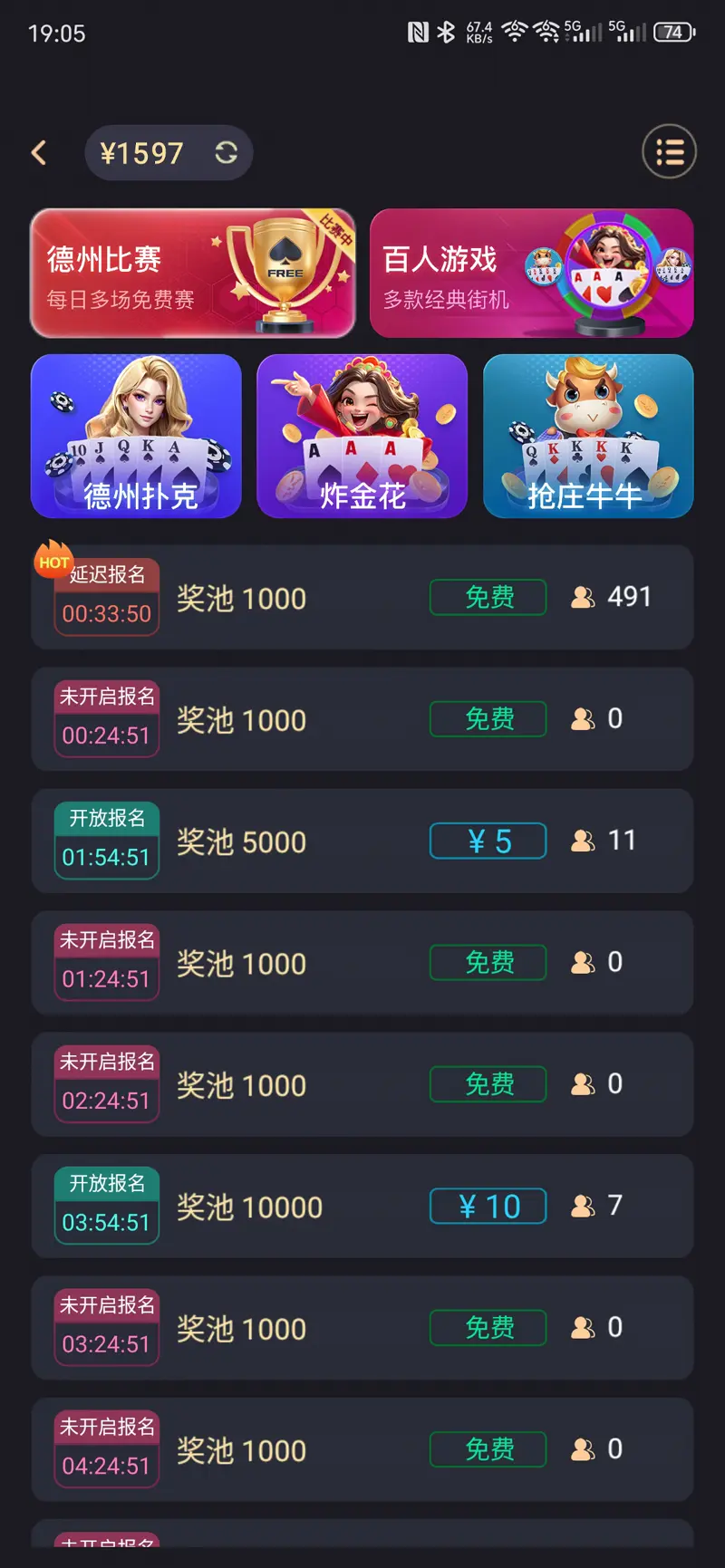Screen dimensions: 725x1568
Task: Tap the 免费 button on the 00:24:51 tournament
Action: coord(488,719)
